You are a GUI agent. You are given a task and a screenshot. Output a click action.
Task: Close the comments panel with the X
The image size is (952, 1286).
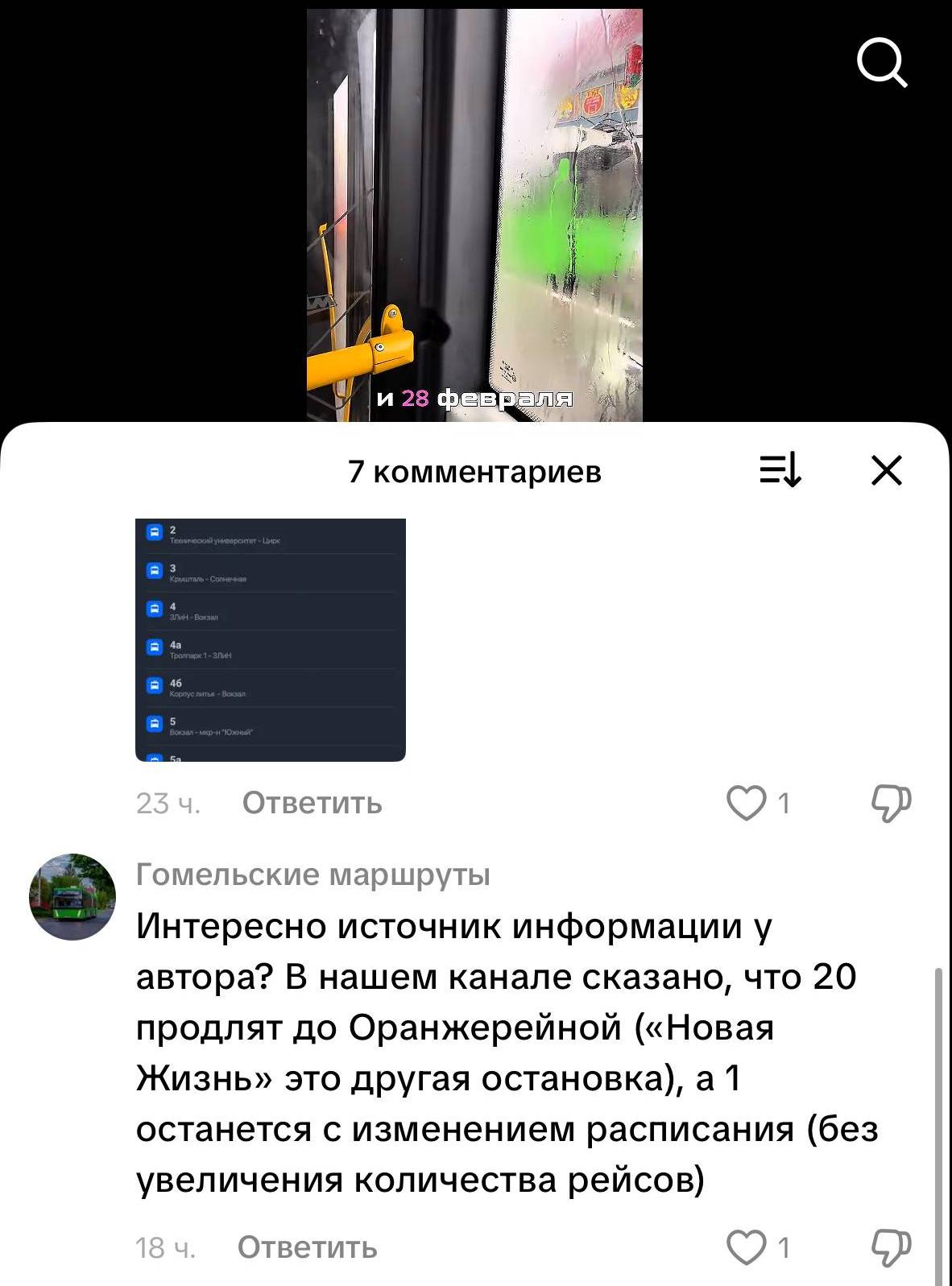(x=888, y=472)
